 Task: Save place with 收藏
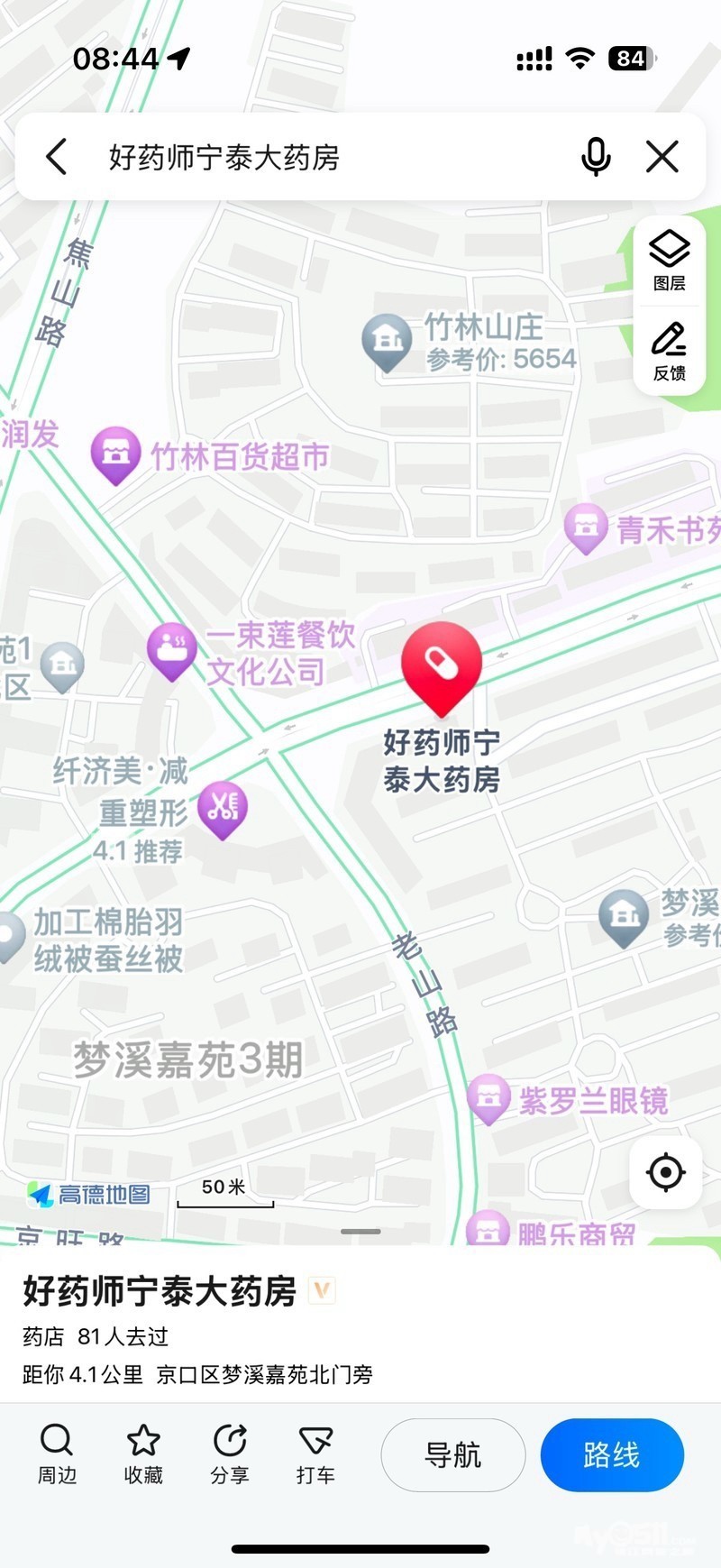tap(143, 1454)
